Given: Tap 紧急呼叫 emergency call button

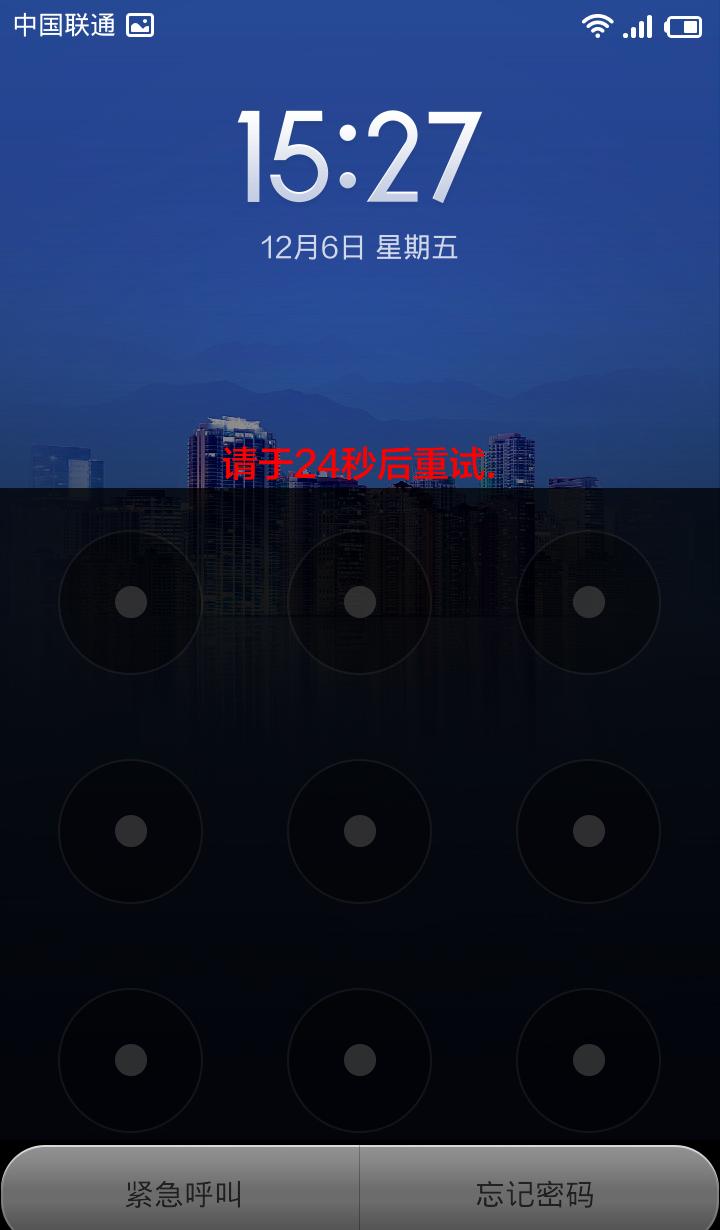Looking at the screenshot, I should (x=182, y=1193).
